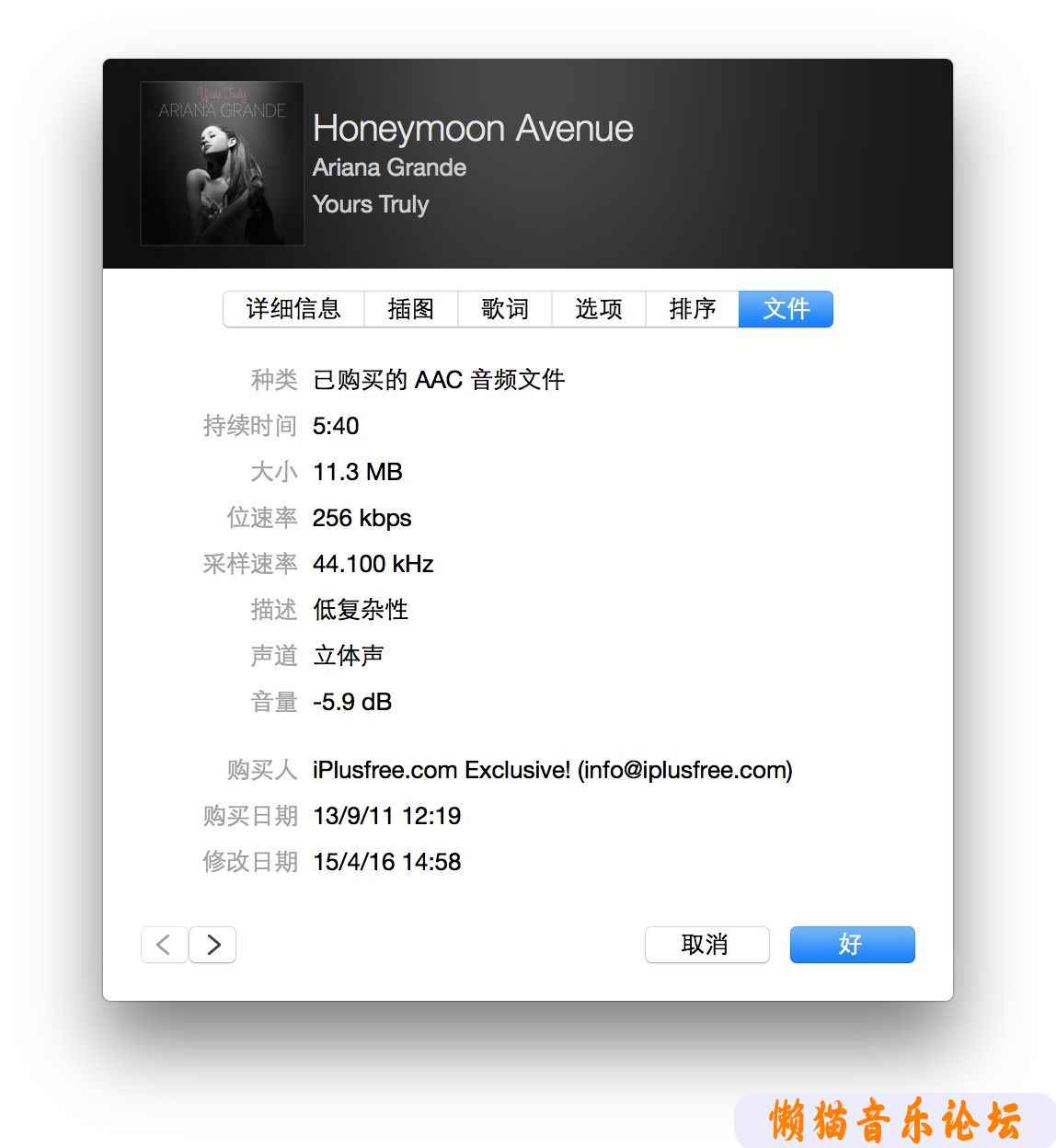This screenshot has width=1056, height=1148.
Task: Open the 插图 tab
Action: pyautogui.click(x=410, y=309)
